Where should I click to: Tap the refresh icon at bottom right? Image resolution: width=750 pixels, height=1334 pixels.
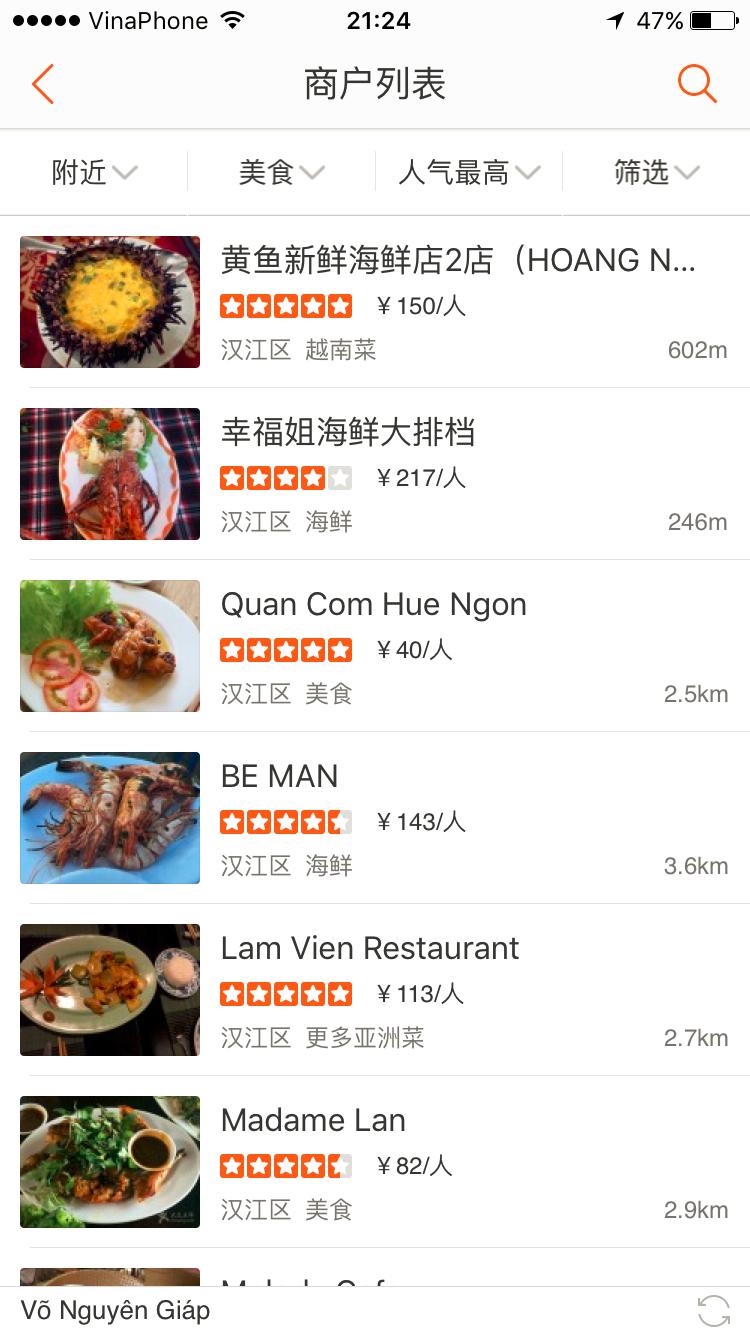pos(714,1310)
